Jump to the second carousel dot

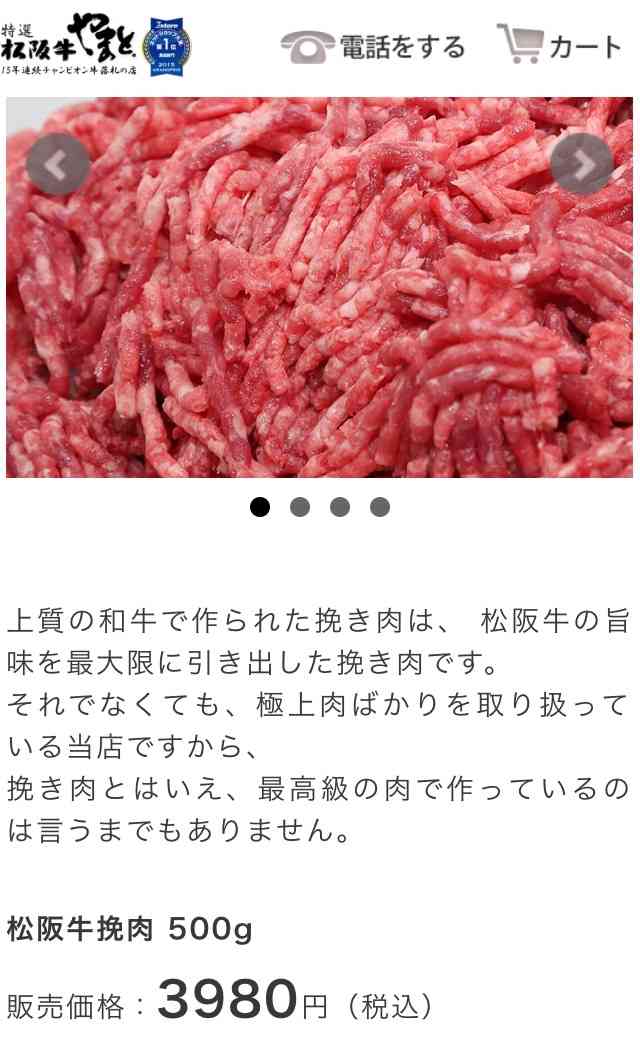[x=300, y=507]
